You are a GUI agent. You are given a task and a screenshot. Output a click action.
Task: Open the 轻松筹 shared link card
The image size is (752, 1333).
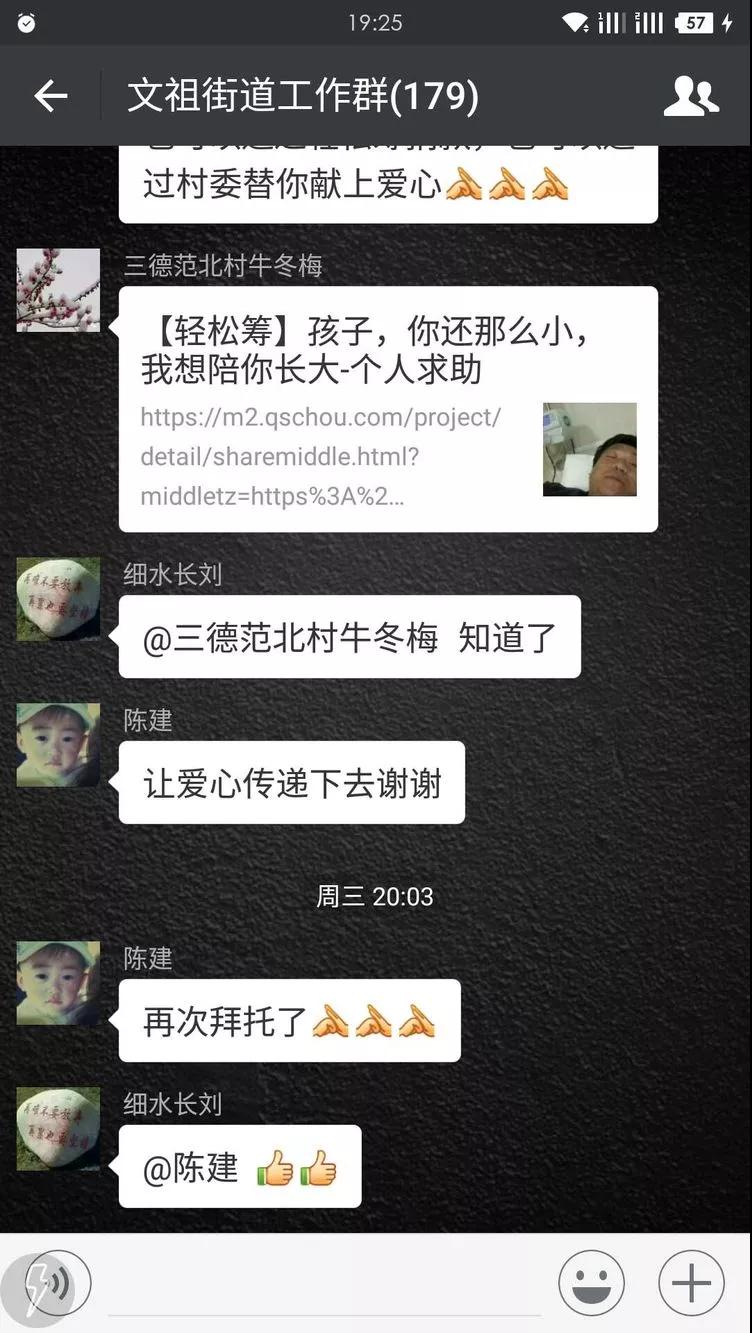point(388,409)
